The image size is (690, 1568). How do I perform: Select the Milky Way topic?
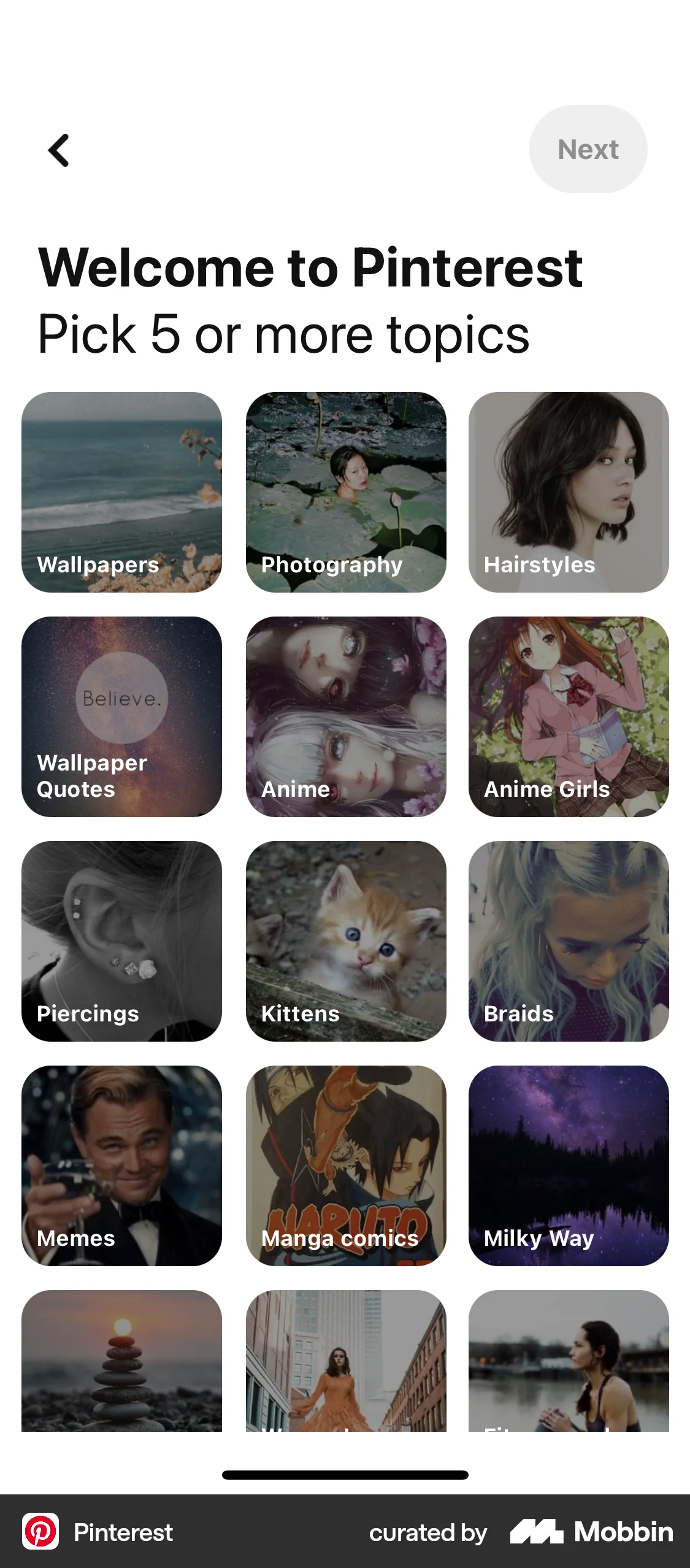tap(569, 1166)
